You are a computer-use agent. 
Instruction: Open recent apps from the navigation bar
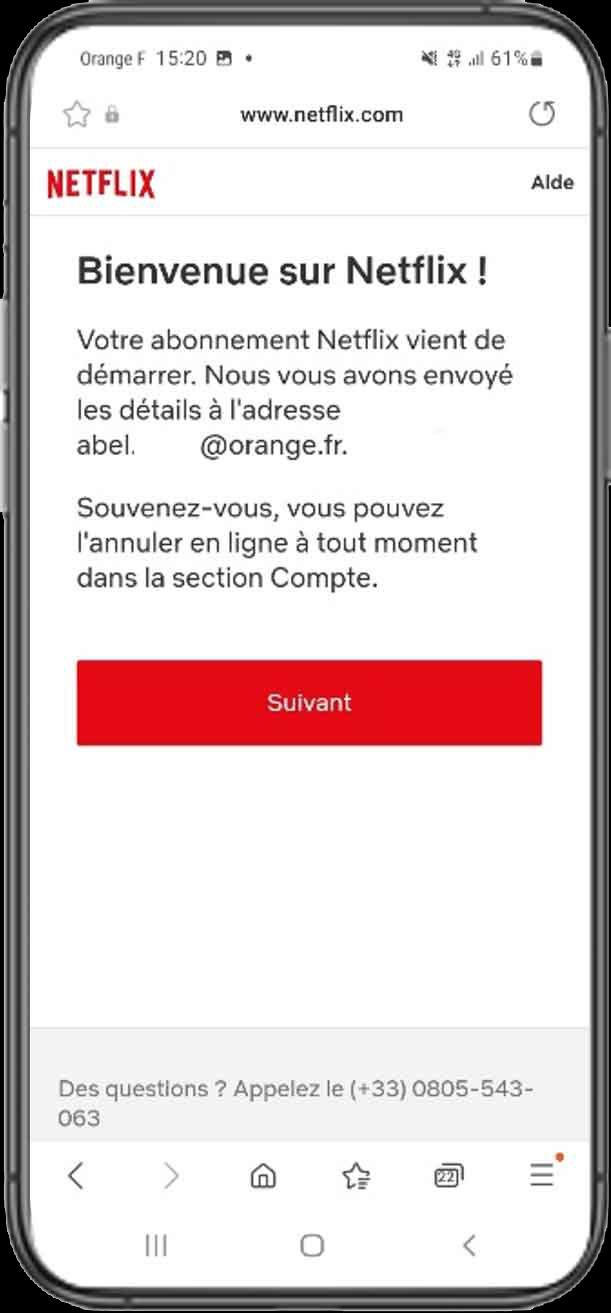pyautogui.click(x=156, y=1245)
